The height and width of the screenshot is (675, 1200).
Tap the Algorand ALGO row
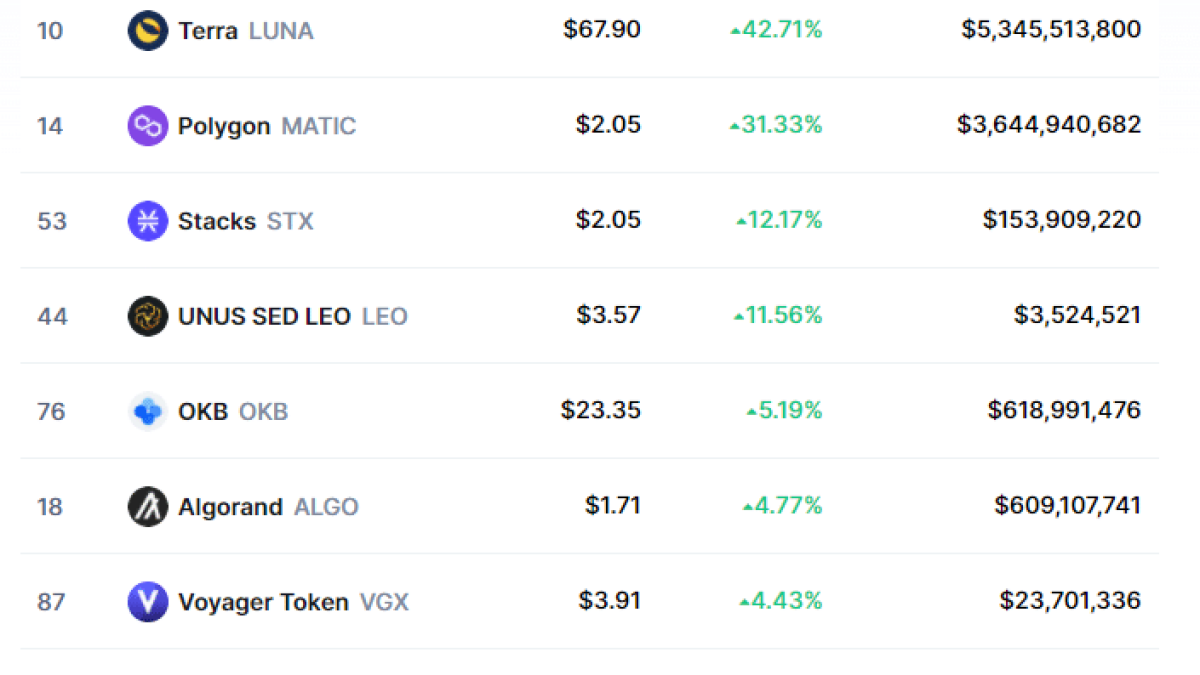tap(230, 507)
